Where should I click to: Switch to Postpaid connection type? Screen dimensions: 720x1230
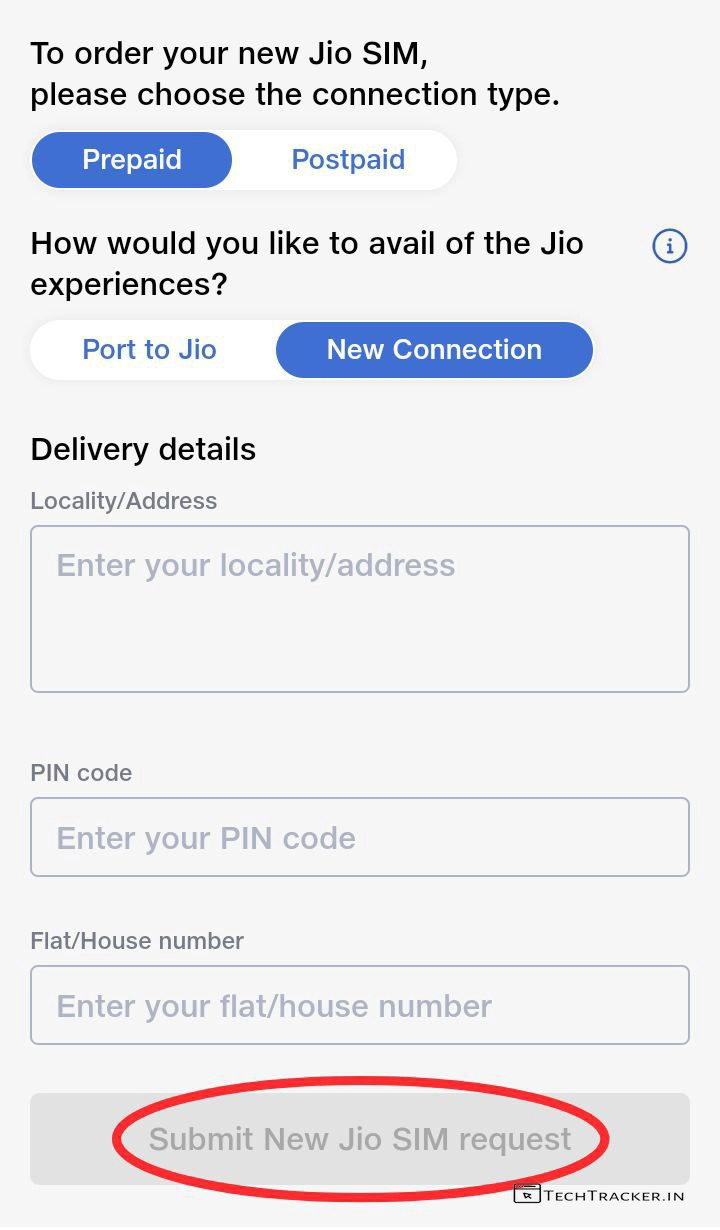pyautogui.click(x=348, y=160)
